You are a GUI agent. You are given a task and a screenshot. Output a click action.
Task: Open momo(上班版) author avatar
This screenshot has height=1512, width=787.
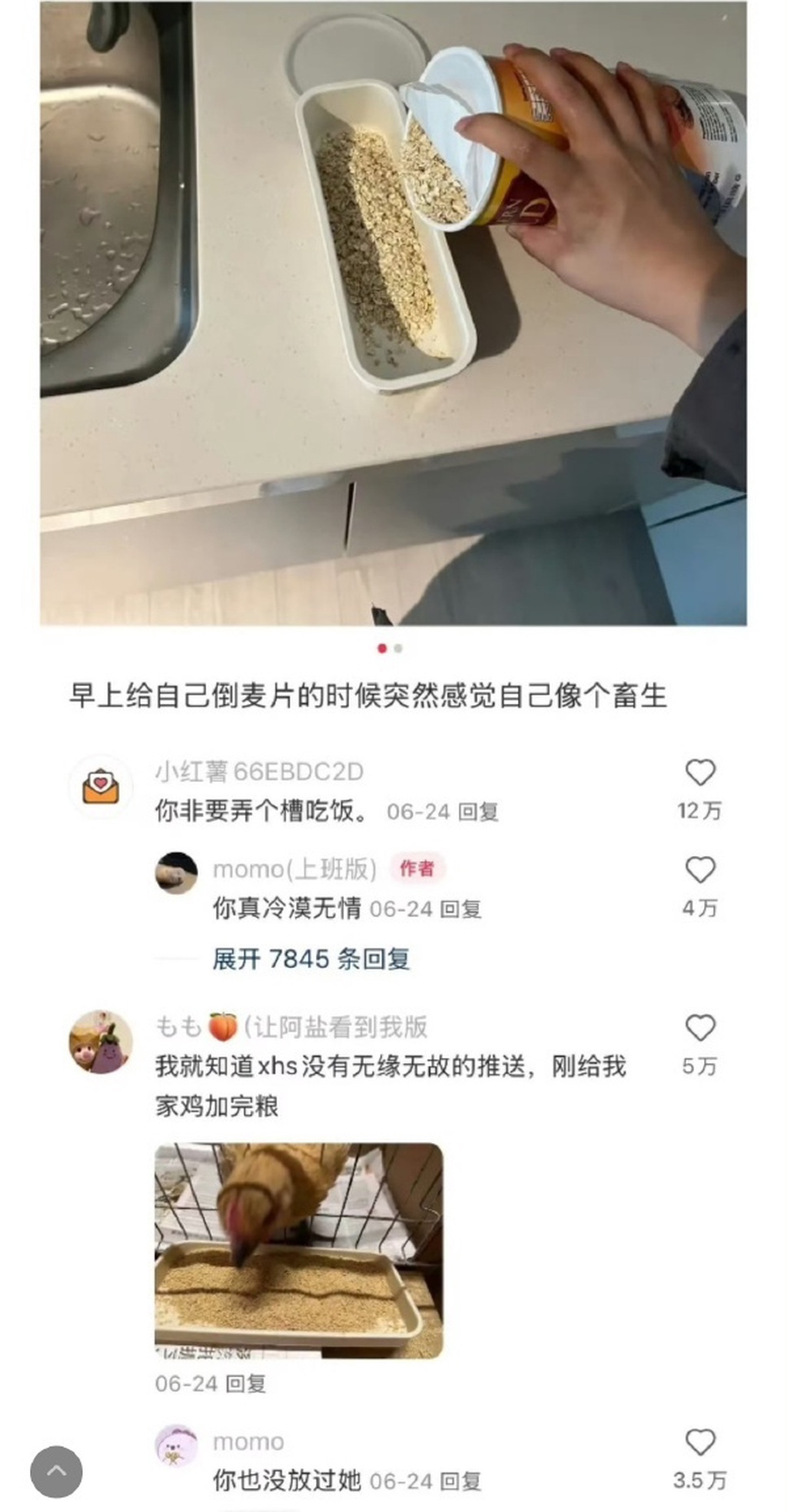point(177,873)
